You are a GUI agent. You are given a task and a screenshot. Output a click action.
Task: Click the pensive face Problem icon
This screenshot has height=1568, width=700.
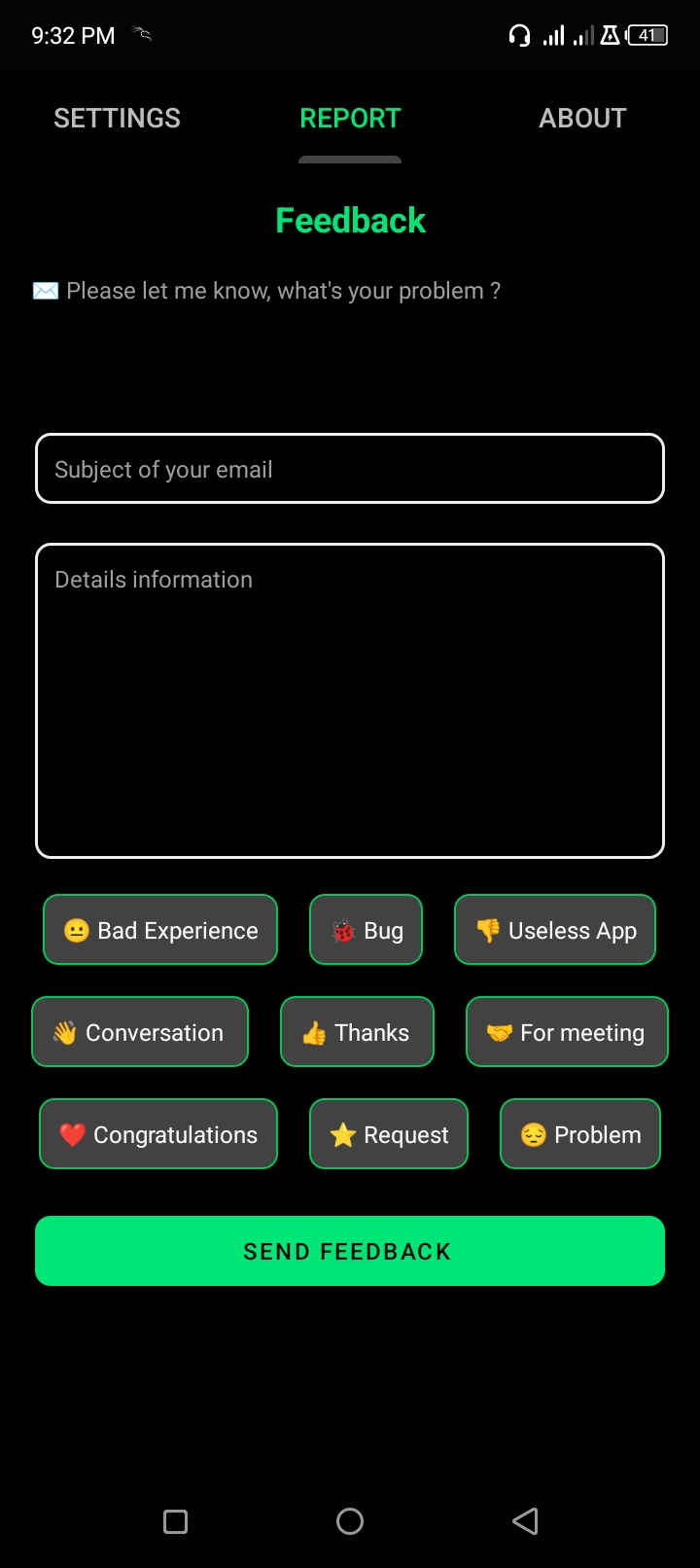pos(534,1134)
